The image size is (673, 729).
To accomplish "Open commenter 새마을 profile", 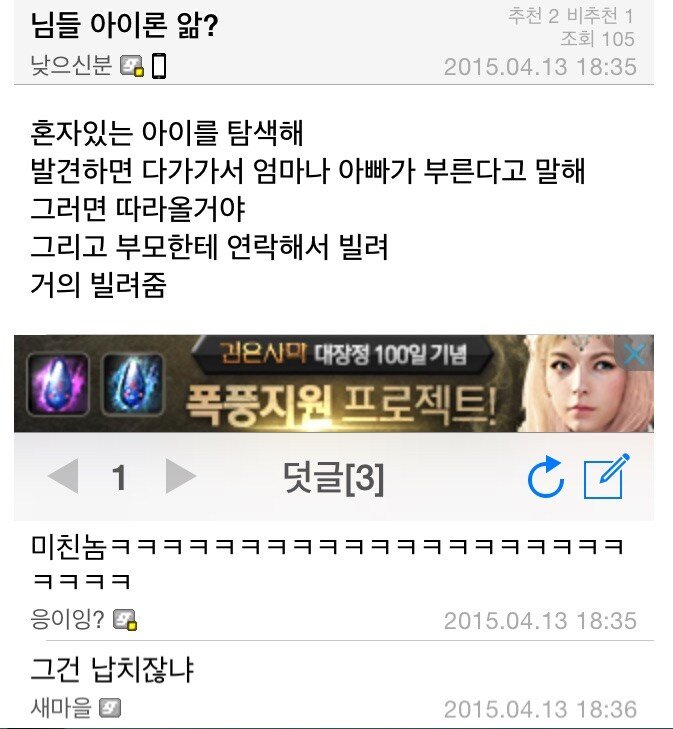I will point(62,708).
